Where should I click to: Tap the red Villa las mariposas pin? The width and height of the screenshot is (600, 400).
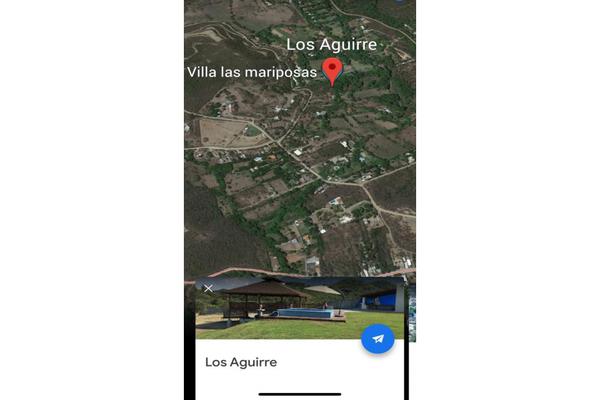tap(334, 71)
